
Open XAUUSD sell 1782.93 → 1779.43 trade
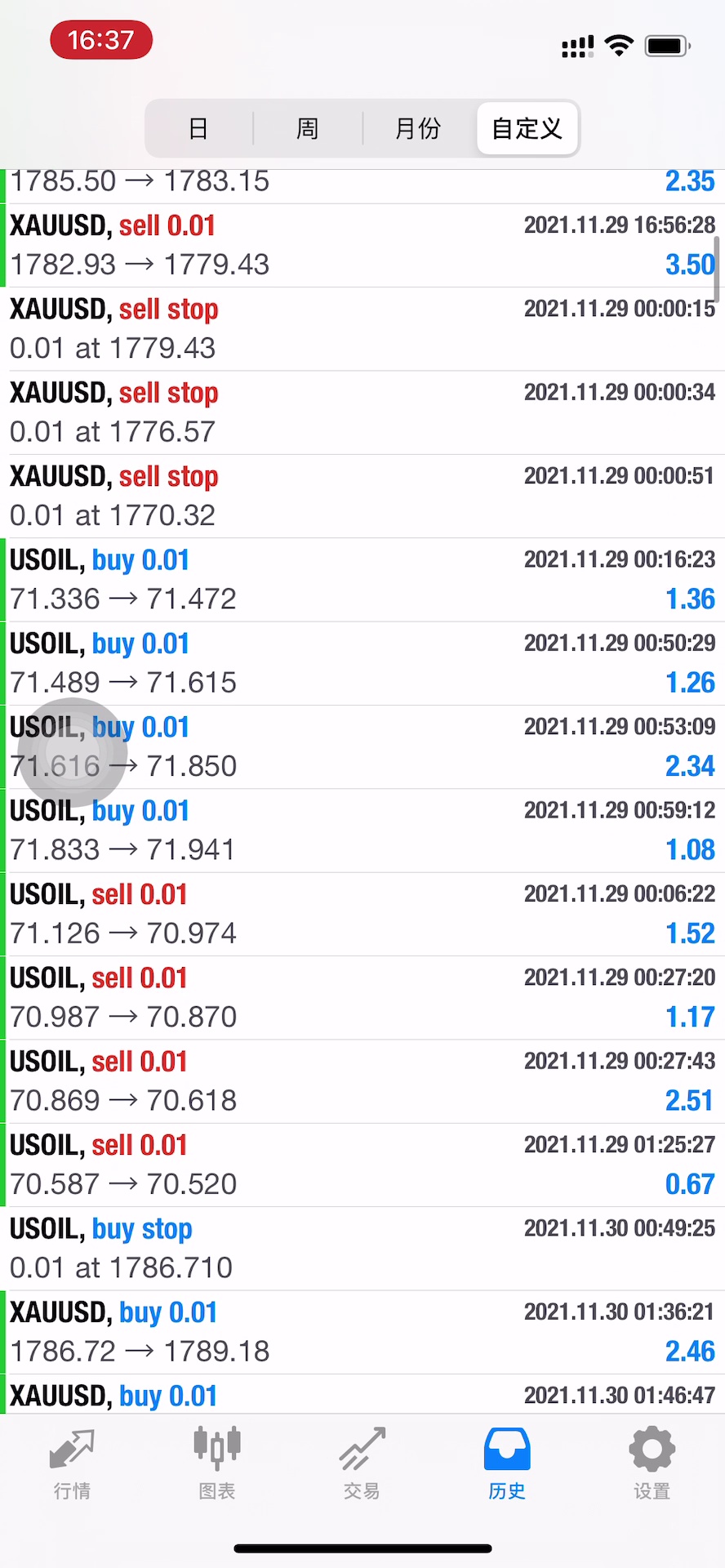click(x=362, y=246)
